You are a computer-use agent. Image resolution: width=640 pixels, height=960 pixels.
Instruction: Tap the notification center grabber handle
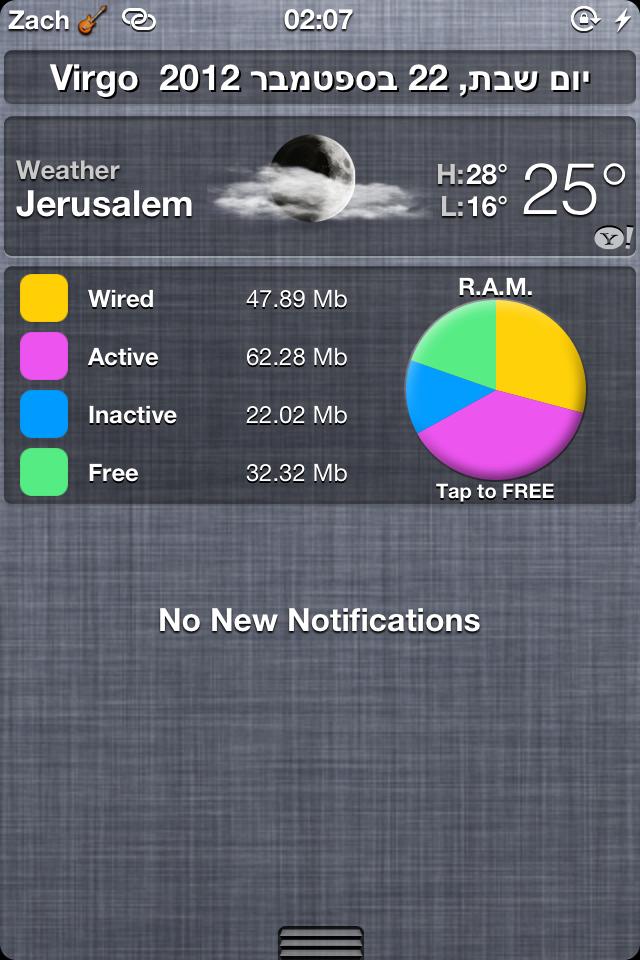[320, 943]
